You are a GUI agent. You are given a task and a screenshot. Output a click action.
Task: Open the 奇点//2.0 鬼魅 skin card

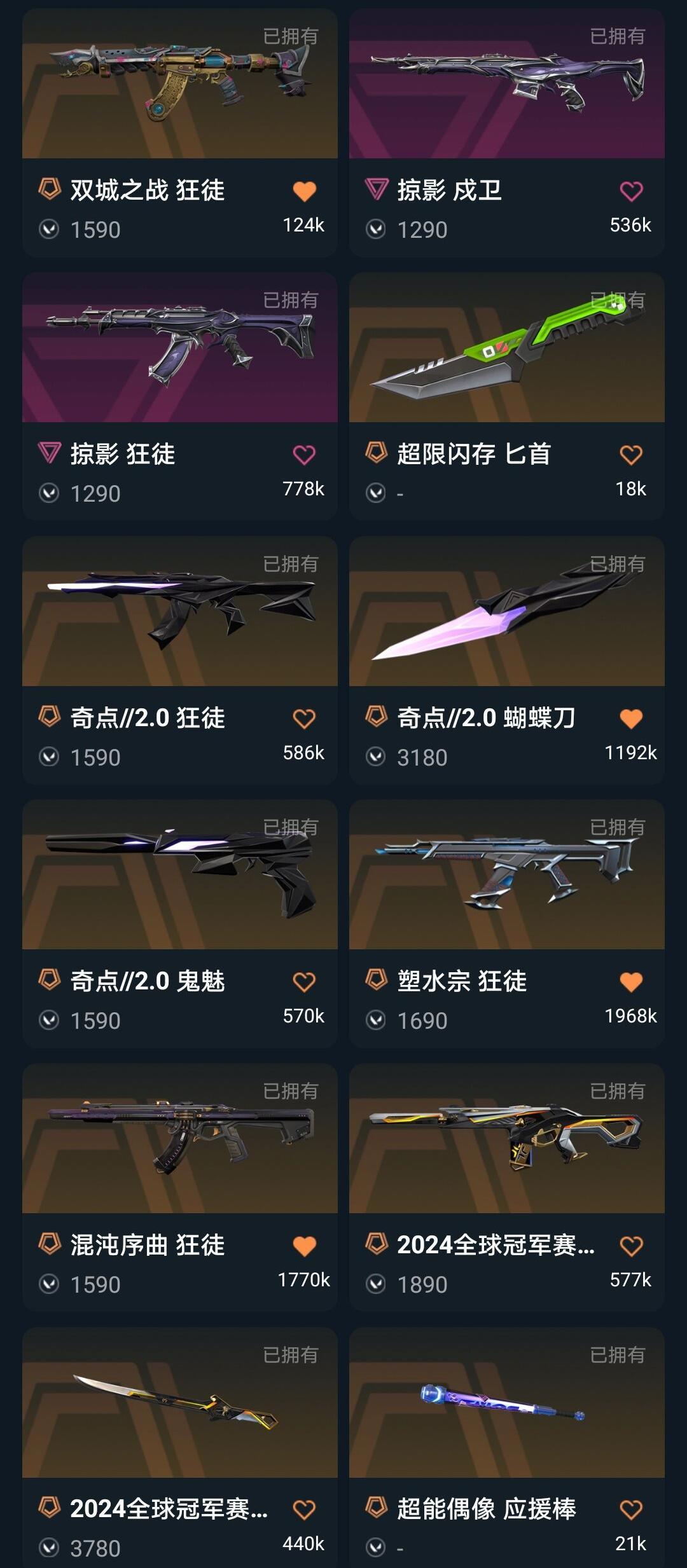pos(179,881)
